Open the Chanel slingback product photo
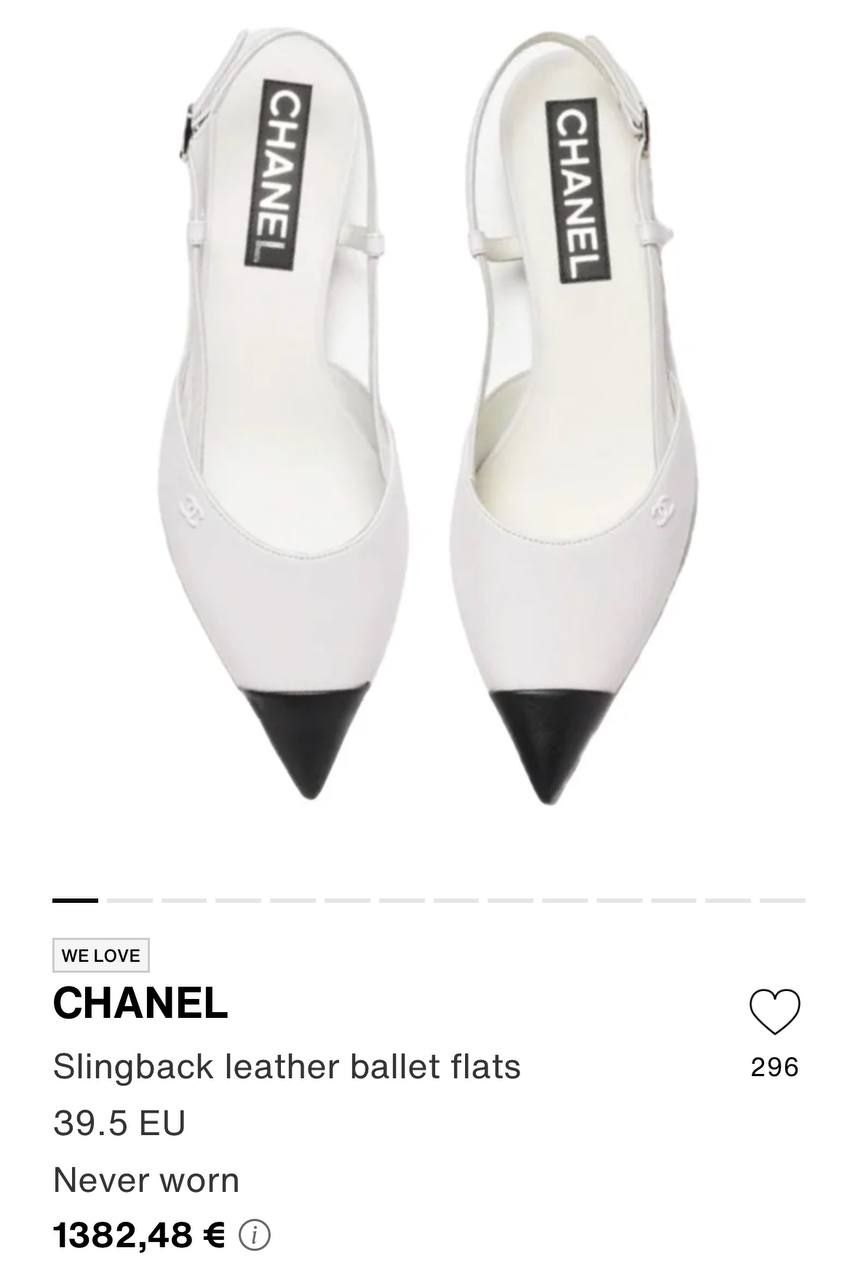The image size is (858, 1280). point(428,420)
